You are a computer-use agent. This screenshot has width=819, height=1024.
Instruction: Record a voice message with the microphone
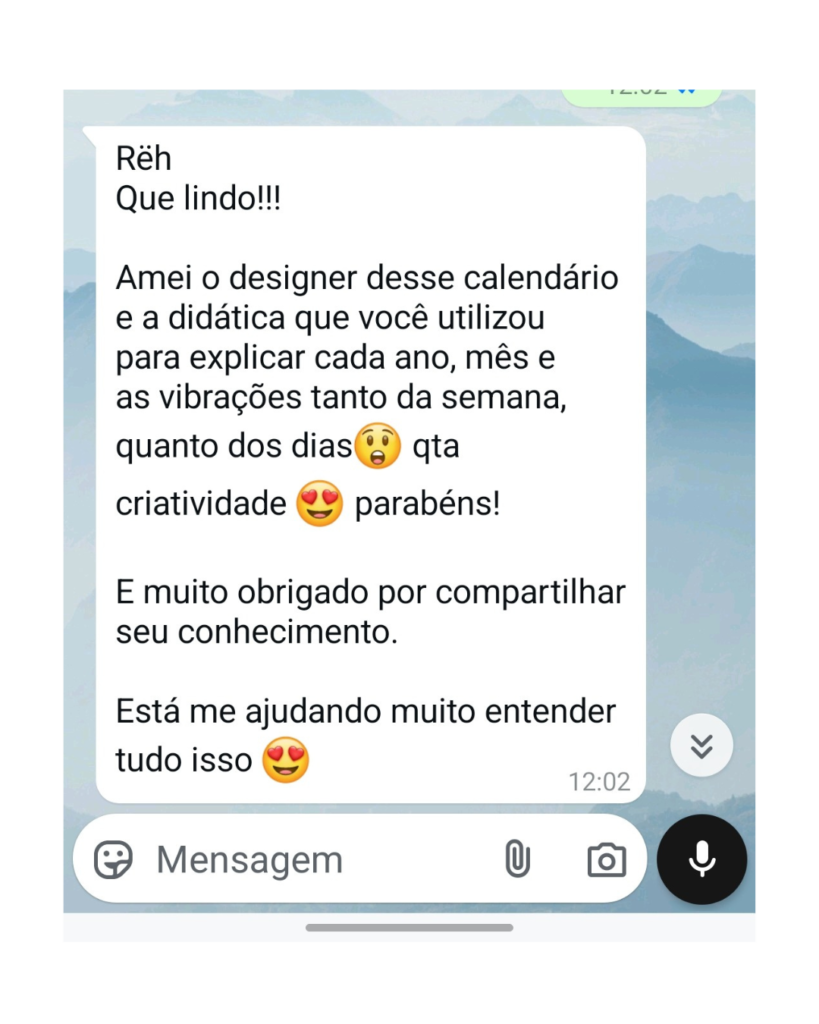tap(702, 860)
